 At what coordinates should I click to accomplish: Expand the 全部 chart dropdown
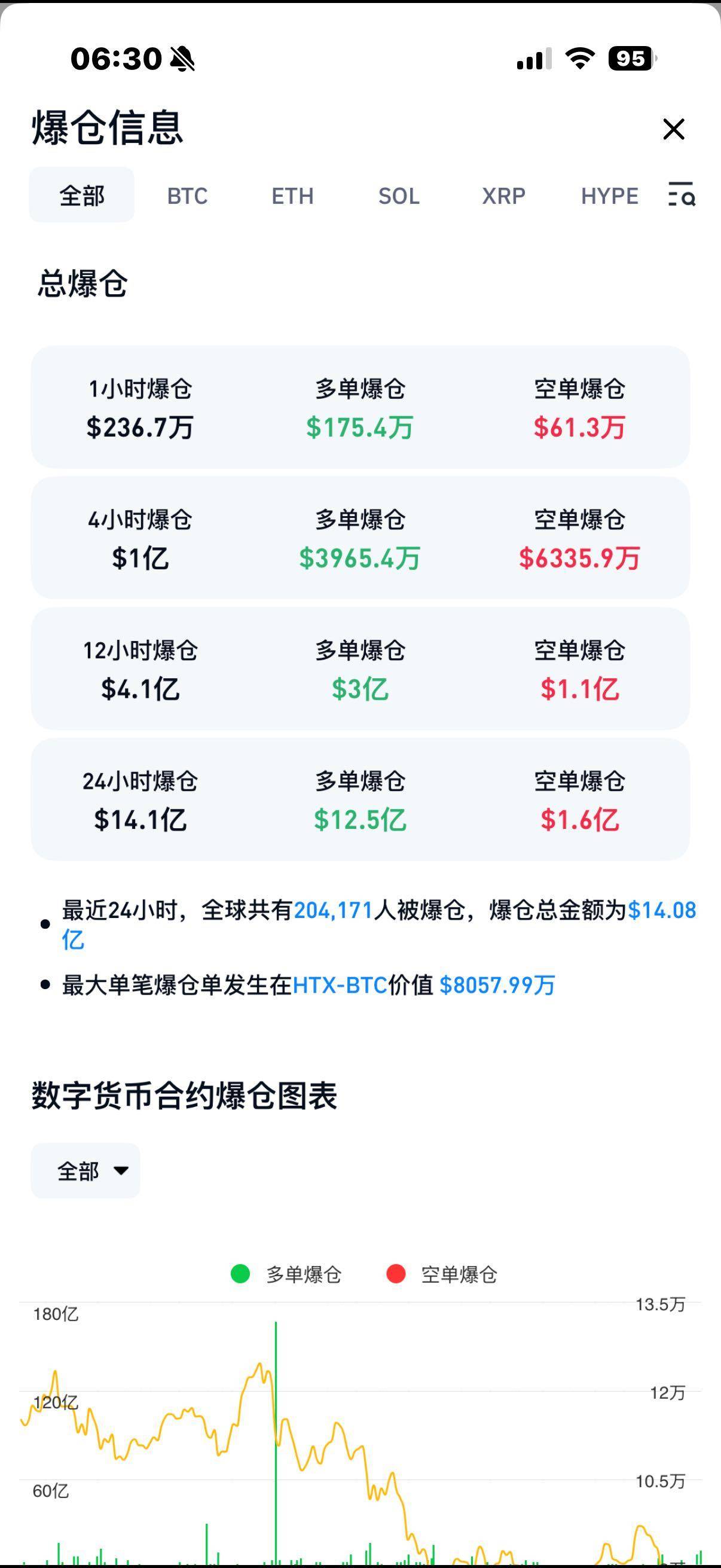coord(85,1170)
